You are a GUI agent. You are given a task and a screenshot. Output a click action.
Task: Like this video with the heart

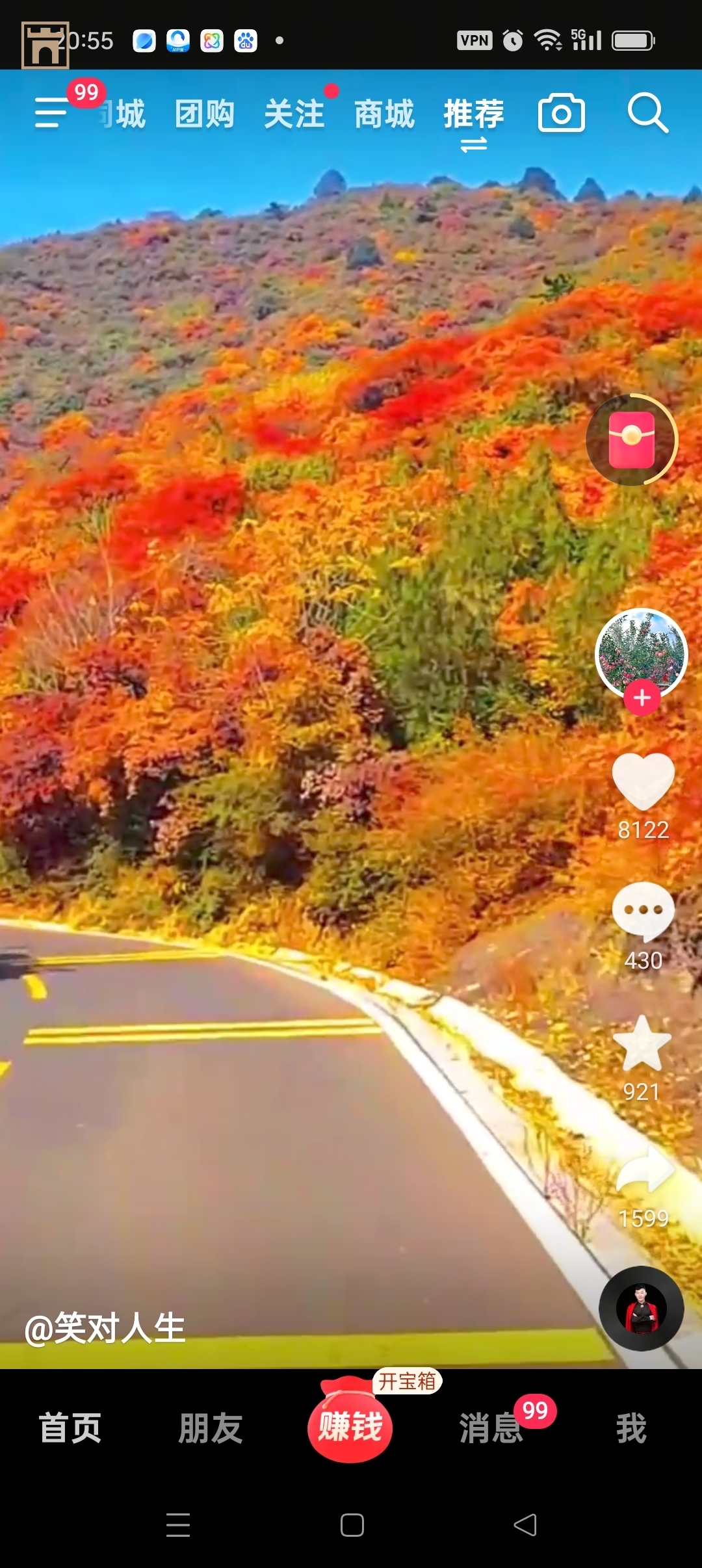643,781
